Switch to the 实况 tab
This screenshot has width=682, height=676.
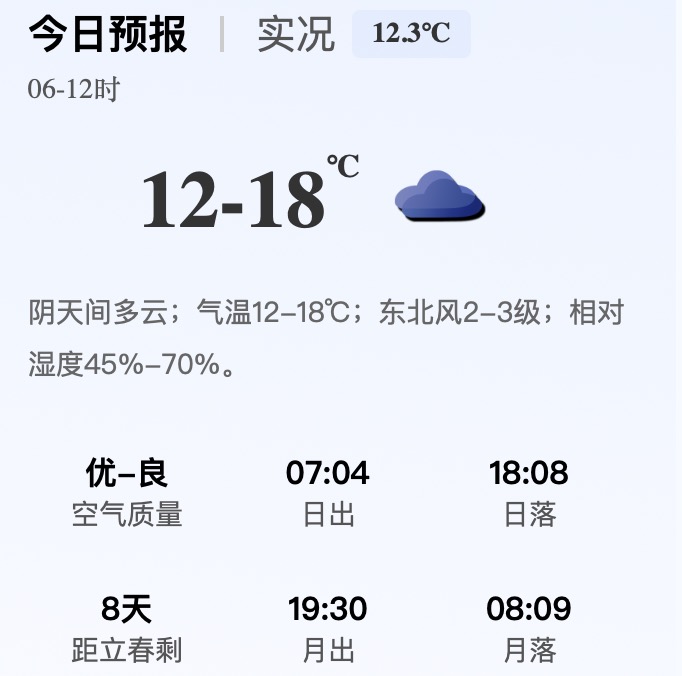(x=296, y=34)
